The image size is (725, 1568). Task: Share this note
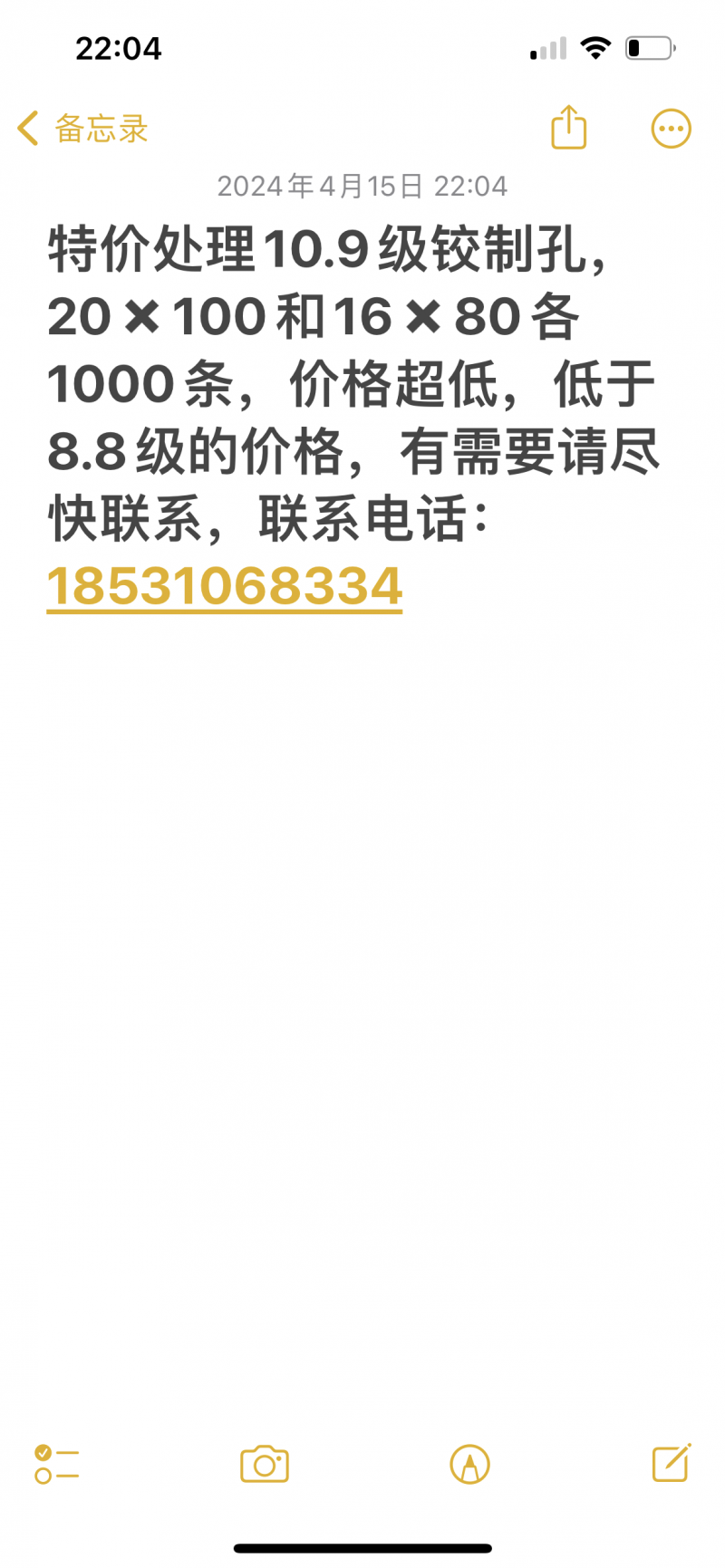[569, 127]
